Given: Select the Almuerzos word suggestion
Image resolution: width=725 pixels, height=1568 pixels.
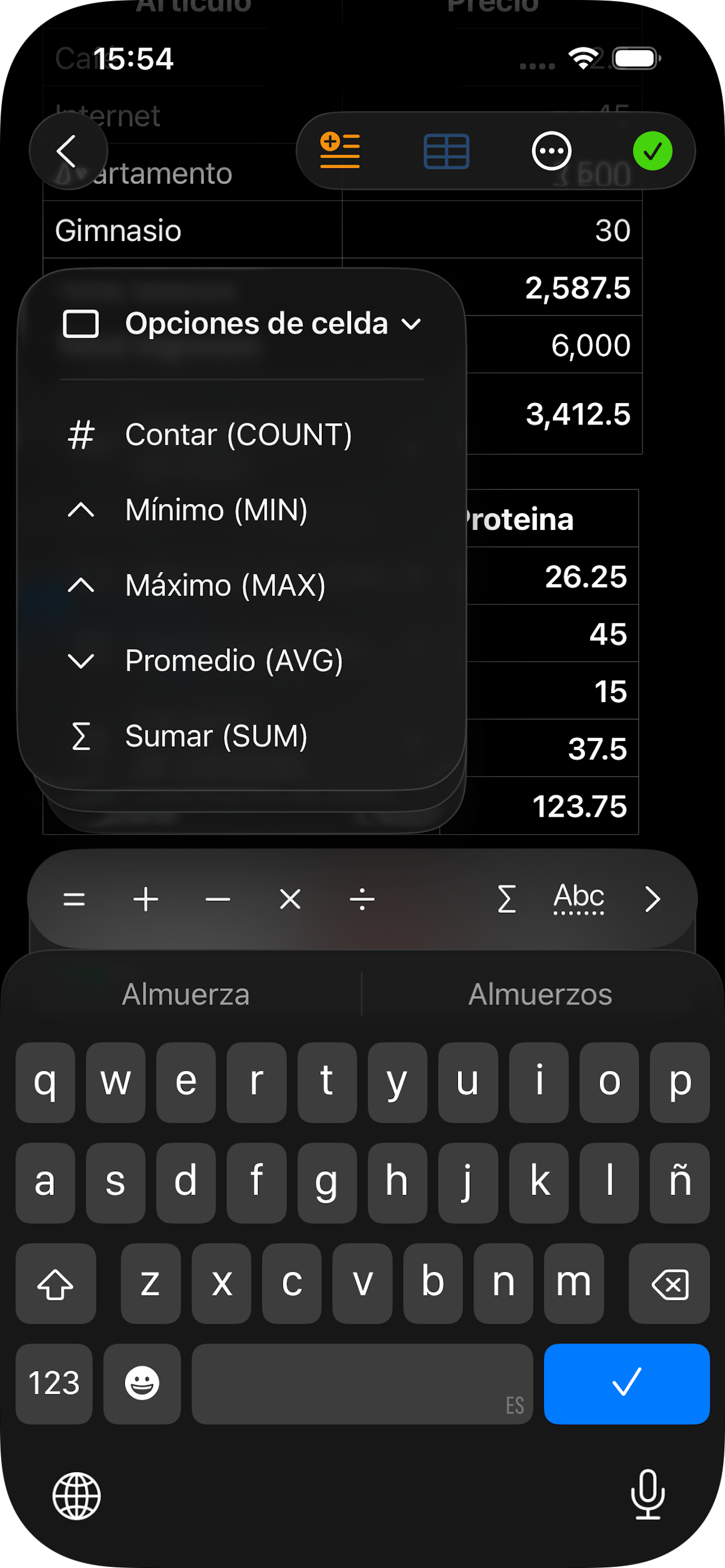Looking at the screenshot, I should point(540,993).
